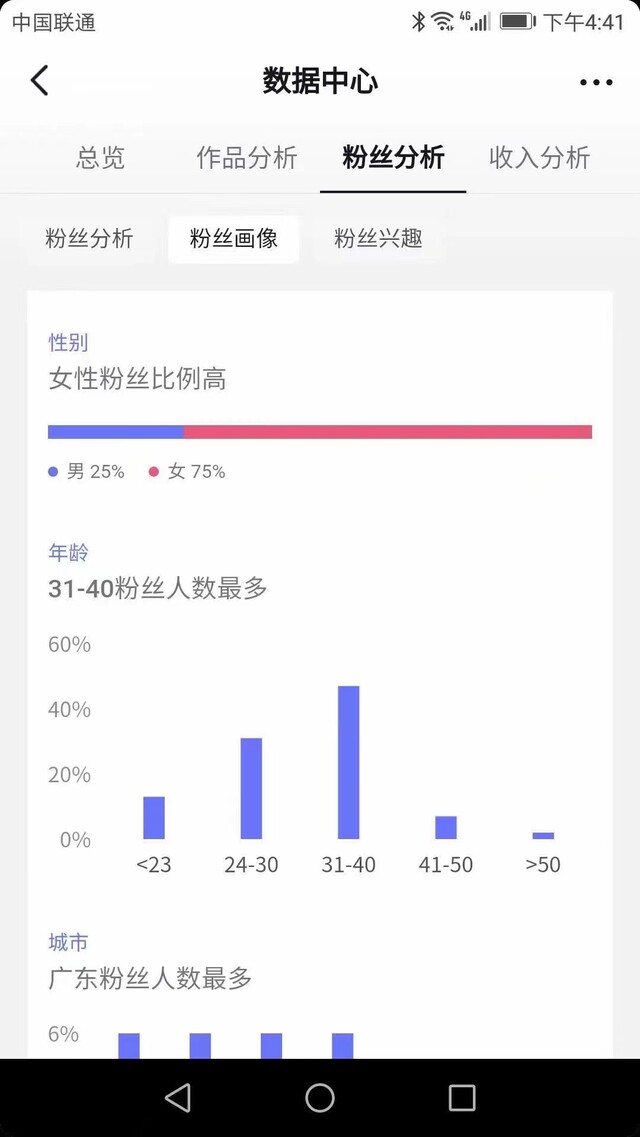Tap the system home button
This screenshot has height=1137, width=640.
coord(320,1098)
